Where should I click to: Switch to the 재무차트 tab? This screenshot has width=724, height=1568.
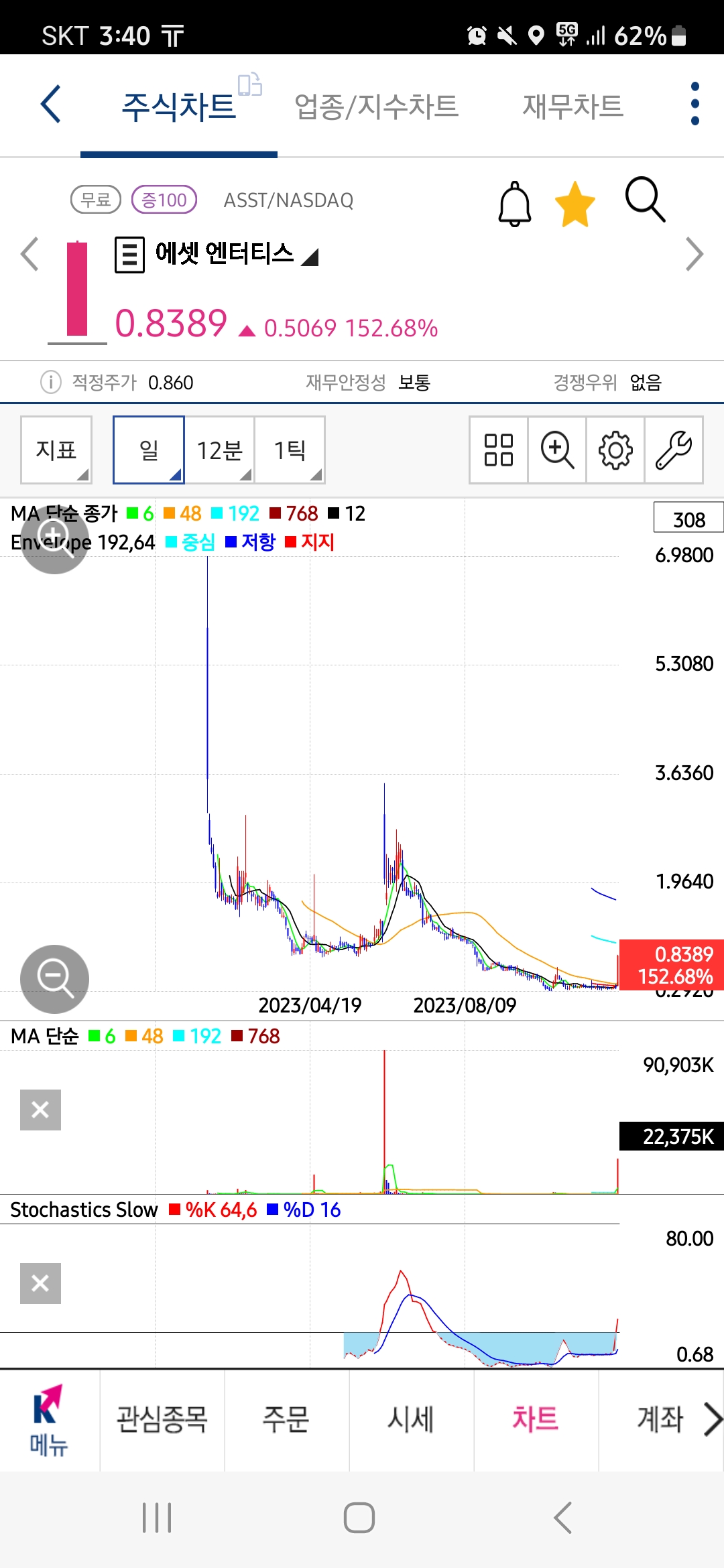coord(572,107)
